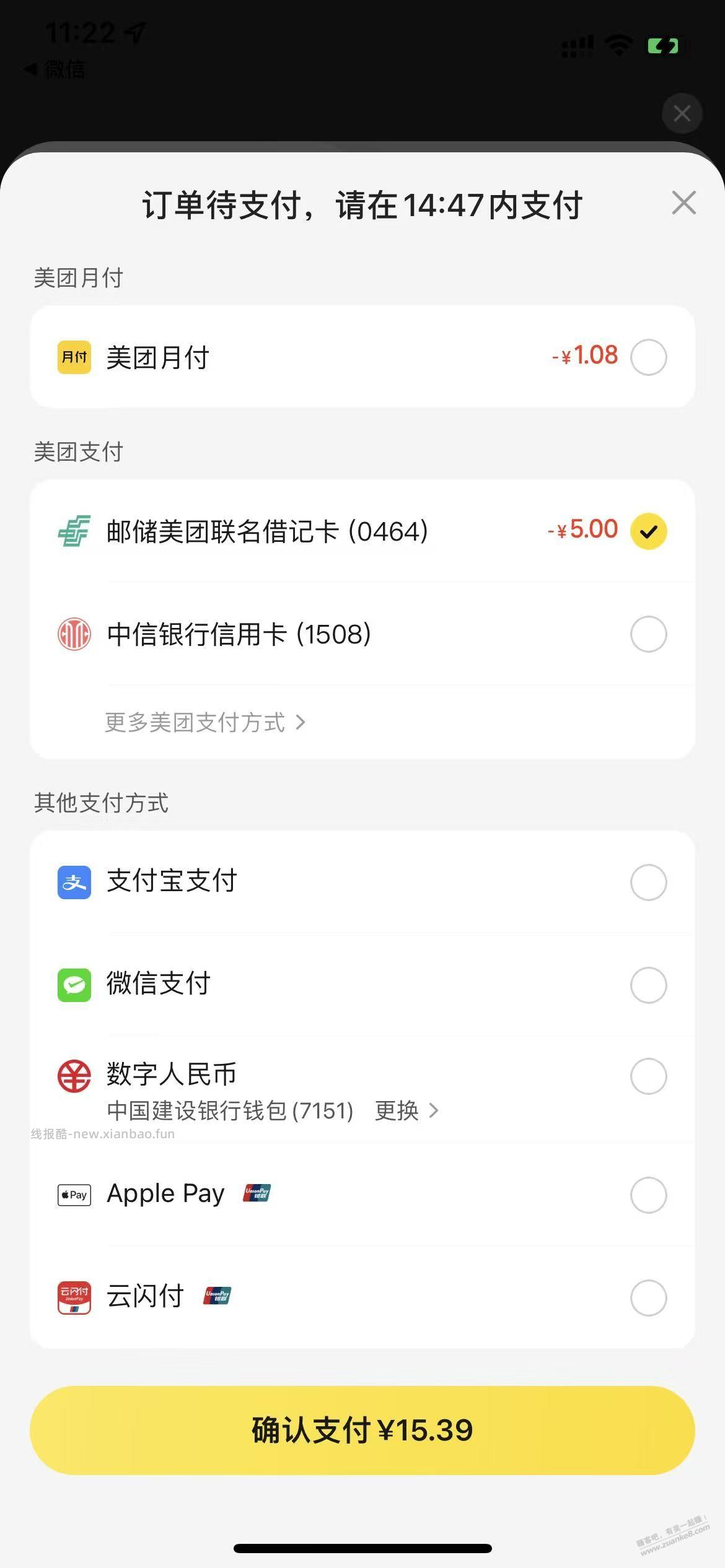725x1568 pixels.
Task: Click the 微信支付 green icon
Action: [73, 984]
